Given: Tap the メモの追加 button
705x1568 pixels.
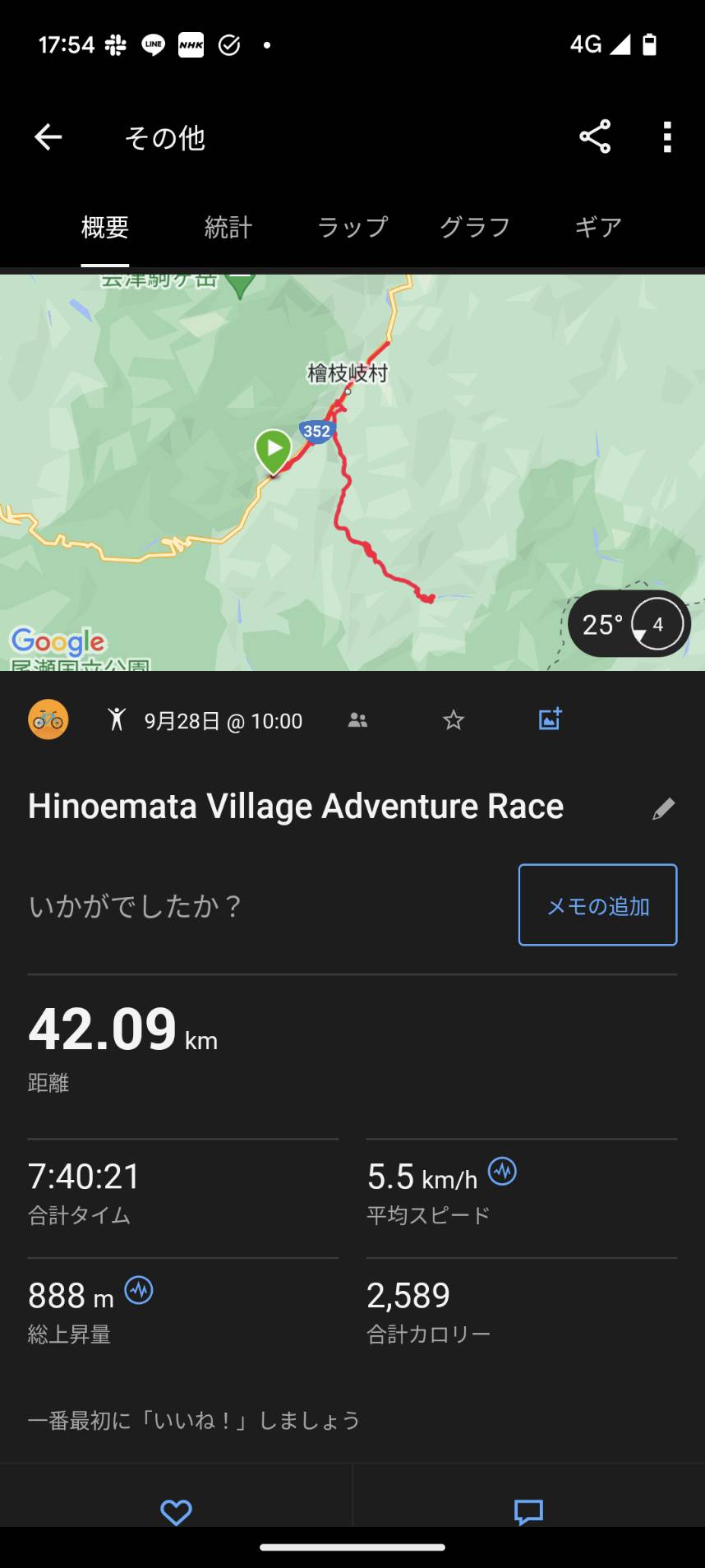Looking at the screenshot, I should [x=597, y=905].
